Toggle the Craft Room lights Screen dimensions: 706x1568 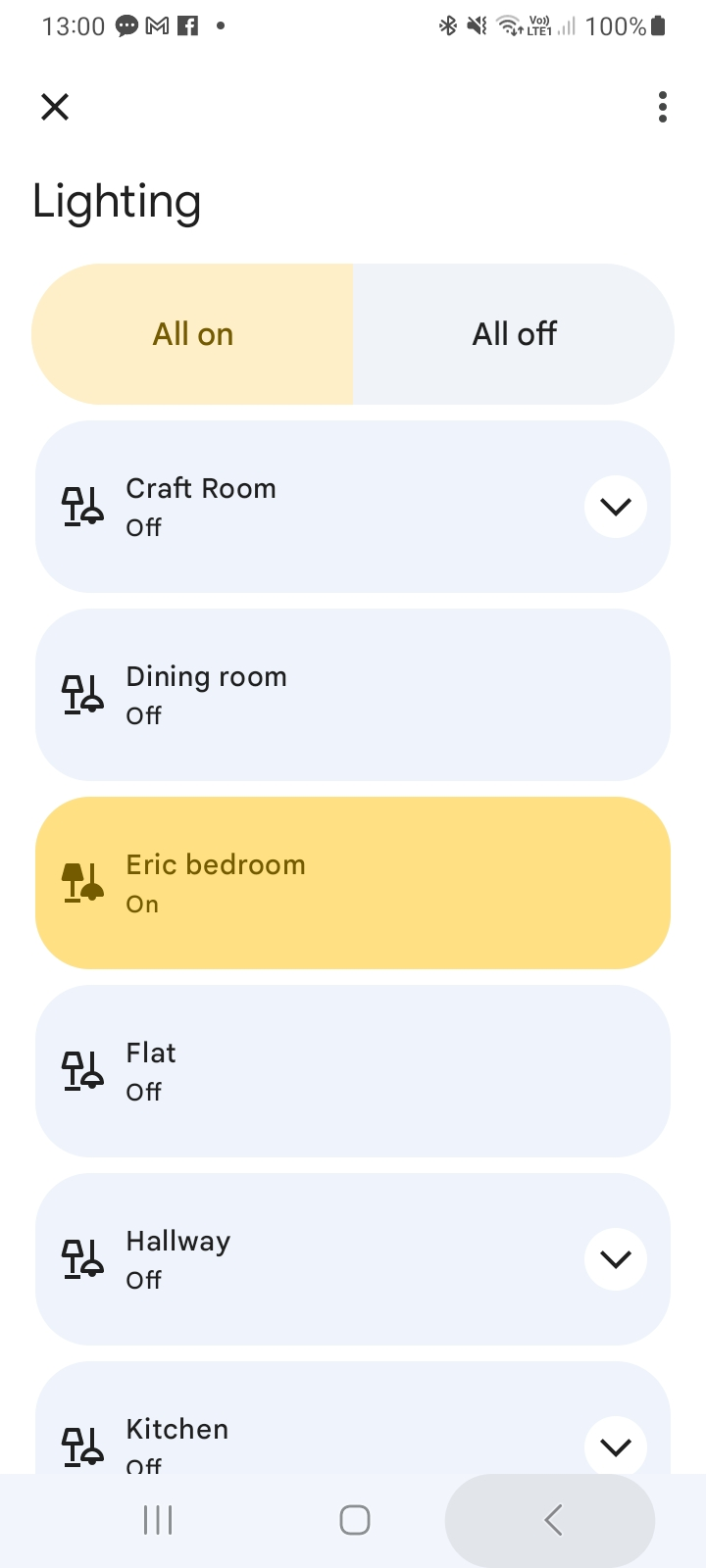(294, 507)
